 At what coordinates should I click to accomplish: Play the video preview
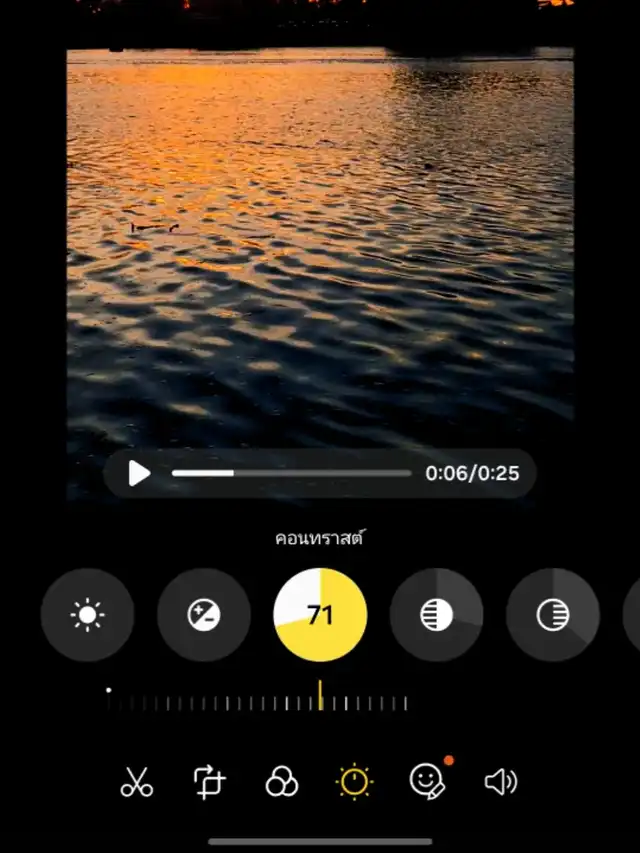coord(139,473)
